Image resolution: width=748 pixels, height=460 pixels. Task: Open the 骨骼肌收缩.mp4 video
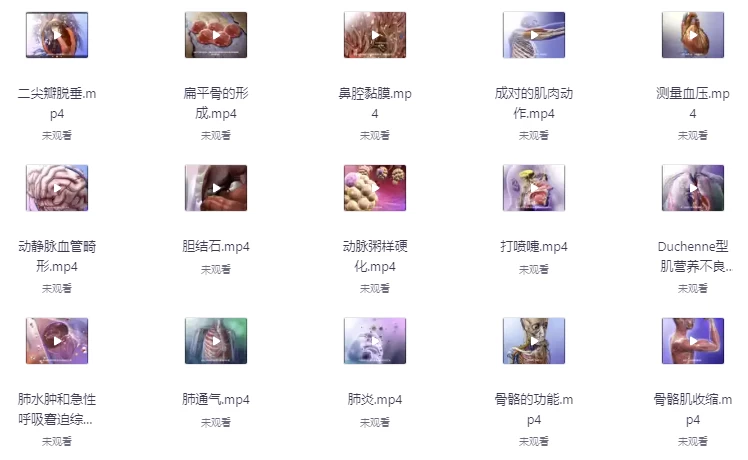click(692, 341)
